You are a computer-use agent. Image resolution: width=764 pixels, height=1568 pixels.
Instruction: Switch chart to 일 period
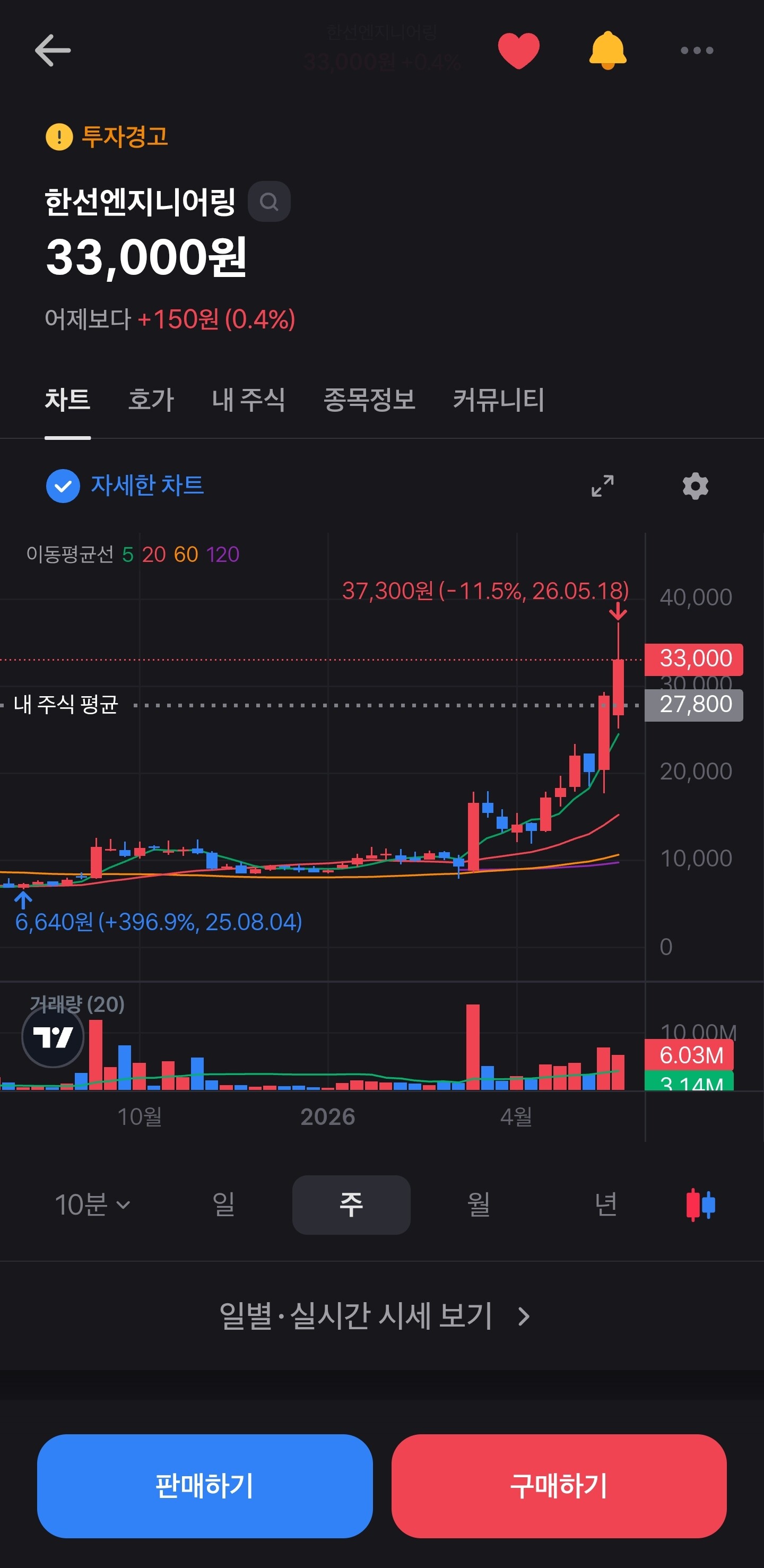(223, 1205)
